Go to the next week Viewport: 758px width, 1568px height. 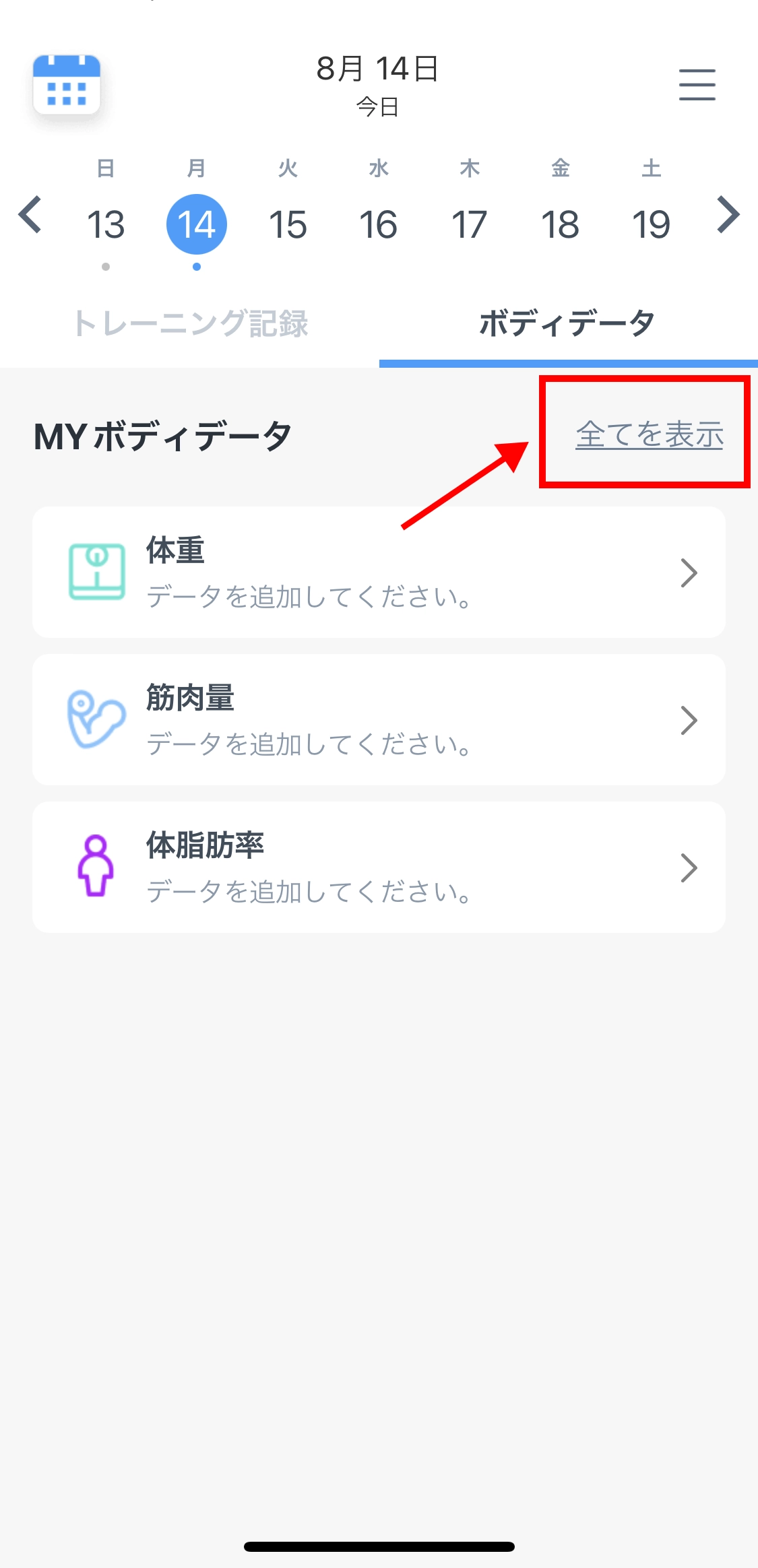[x=728, y=216]
